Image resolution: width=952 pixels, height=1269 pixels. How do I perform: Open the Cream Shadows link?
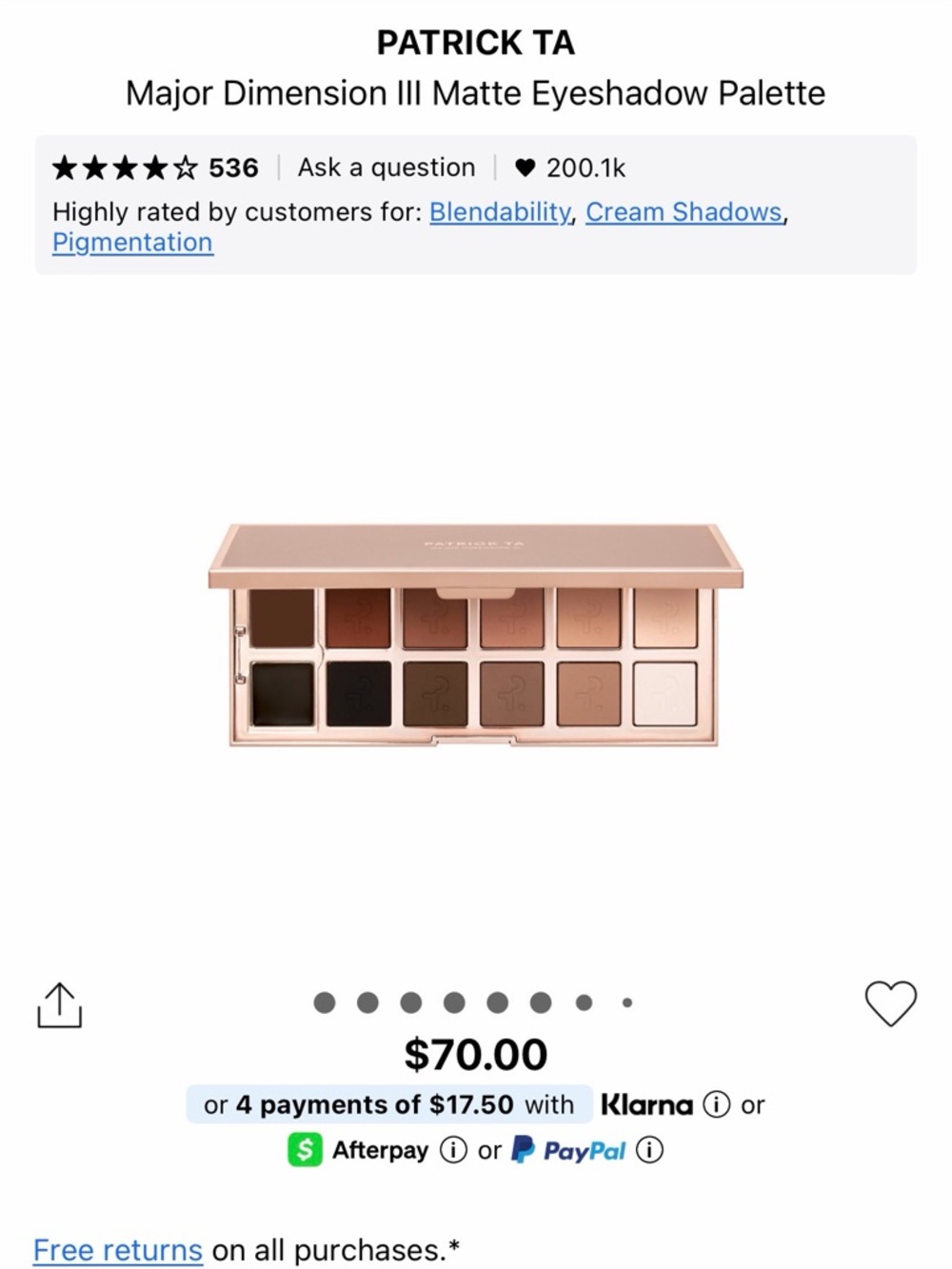point(685,211)
